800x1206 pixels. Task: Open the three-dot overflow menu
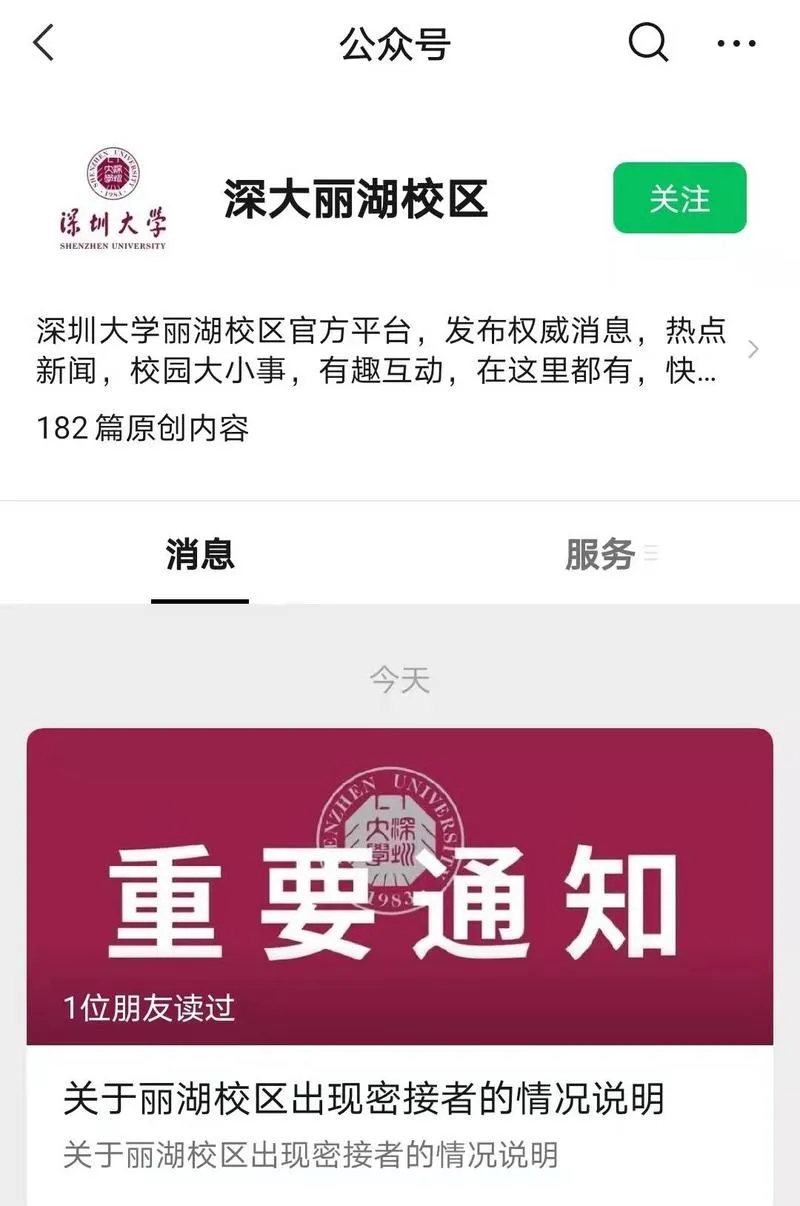coord(737,44)
